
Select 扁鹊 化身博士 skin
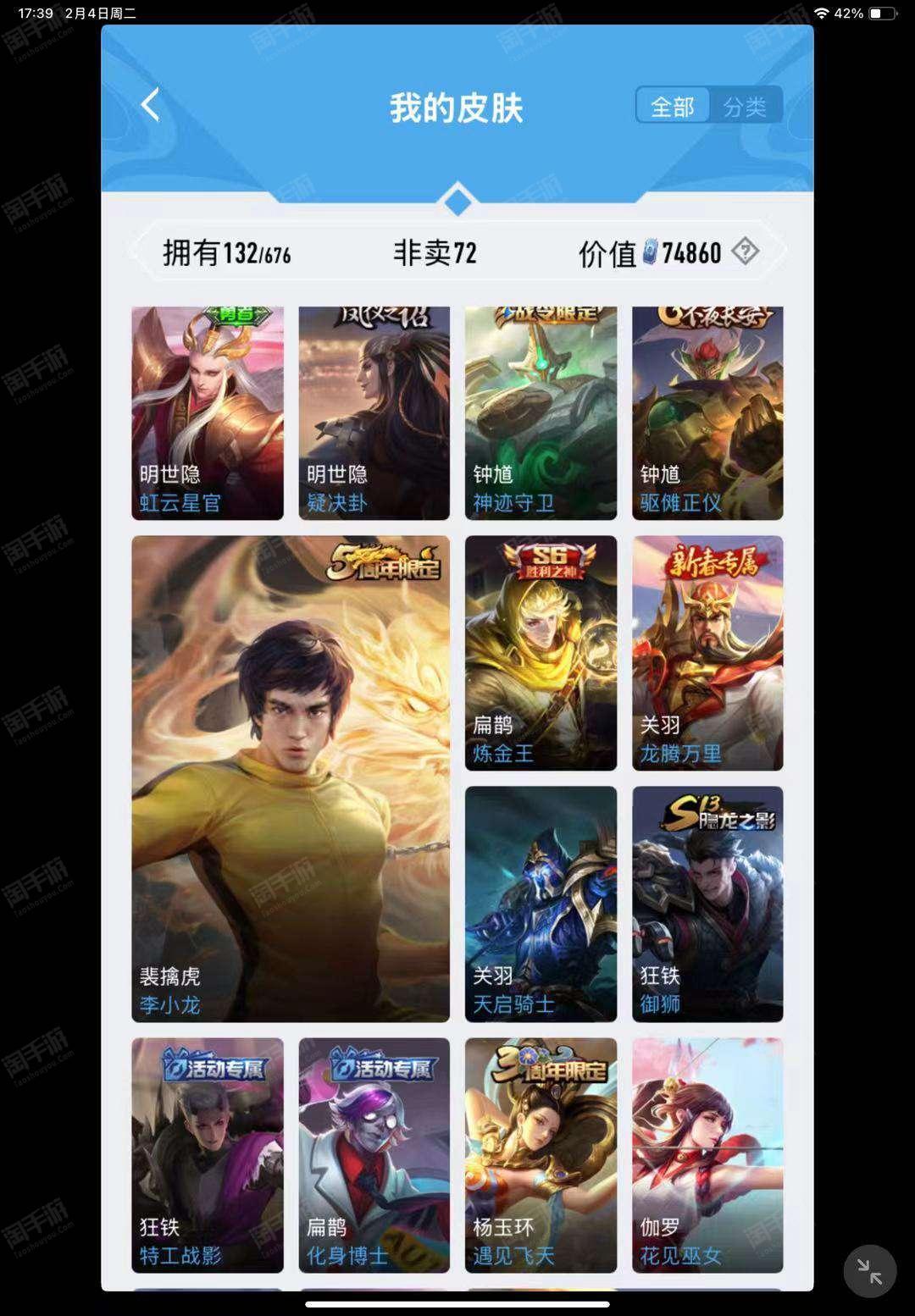click(374, 1155)
